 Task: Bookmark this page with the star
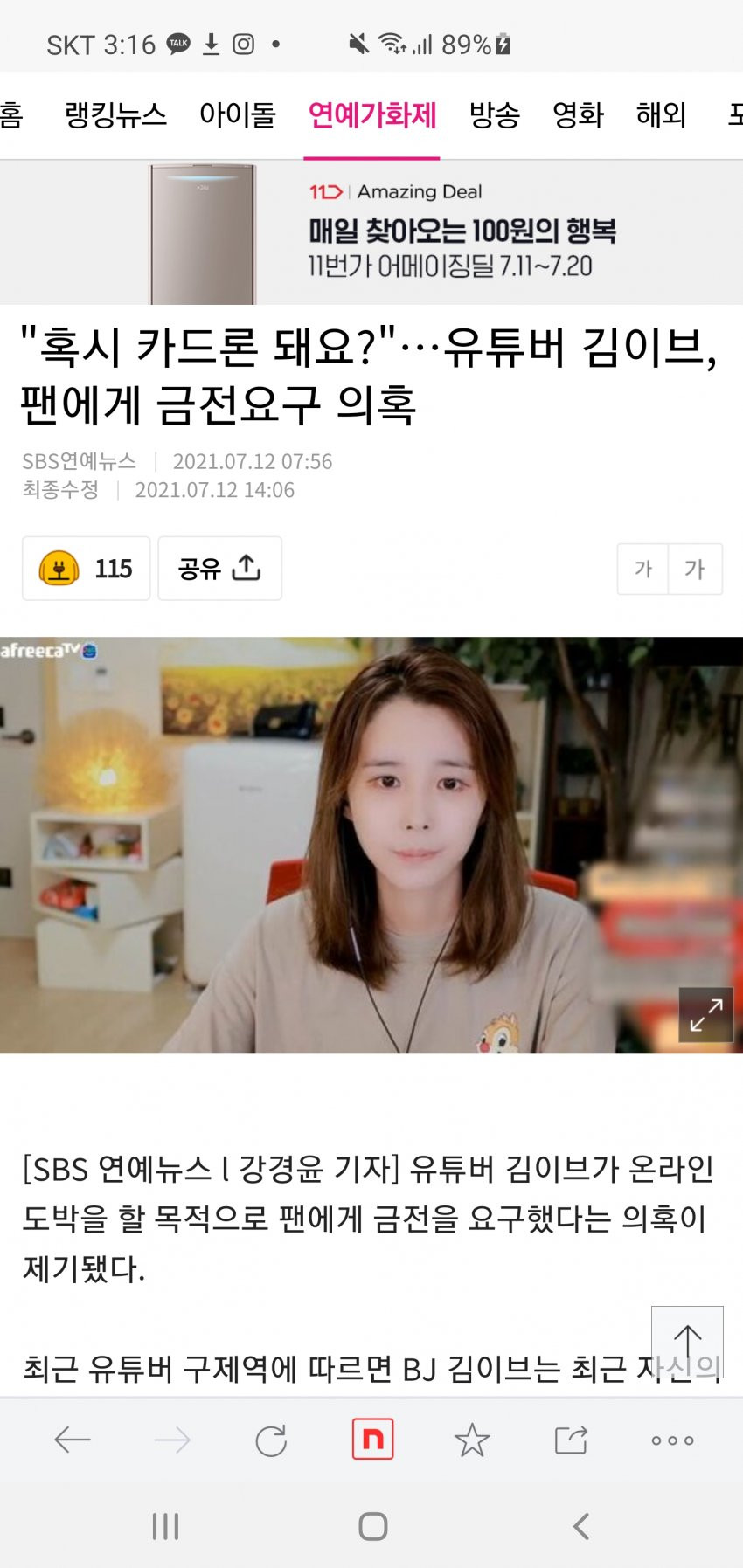(x=472, y=1440)
